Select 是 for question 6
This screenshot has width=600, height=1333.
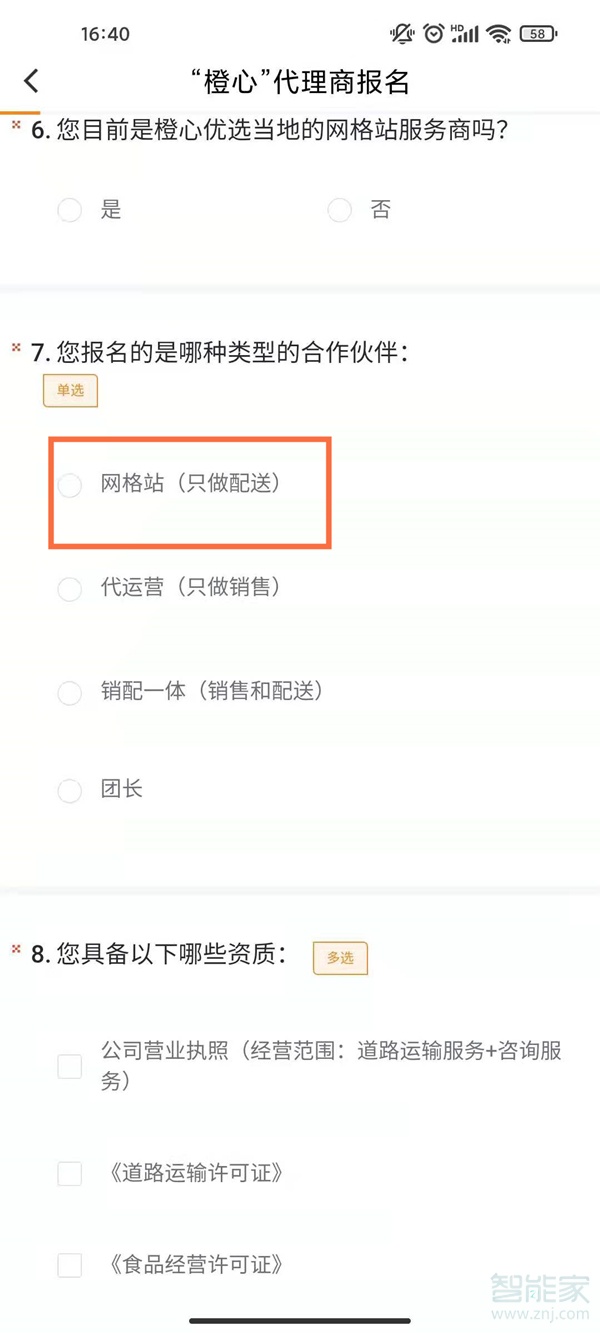click(x=69, y=210)
